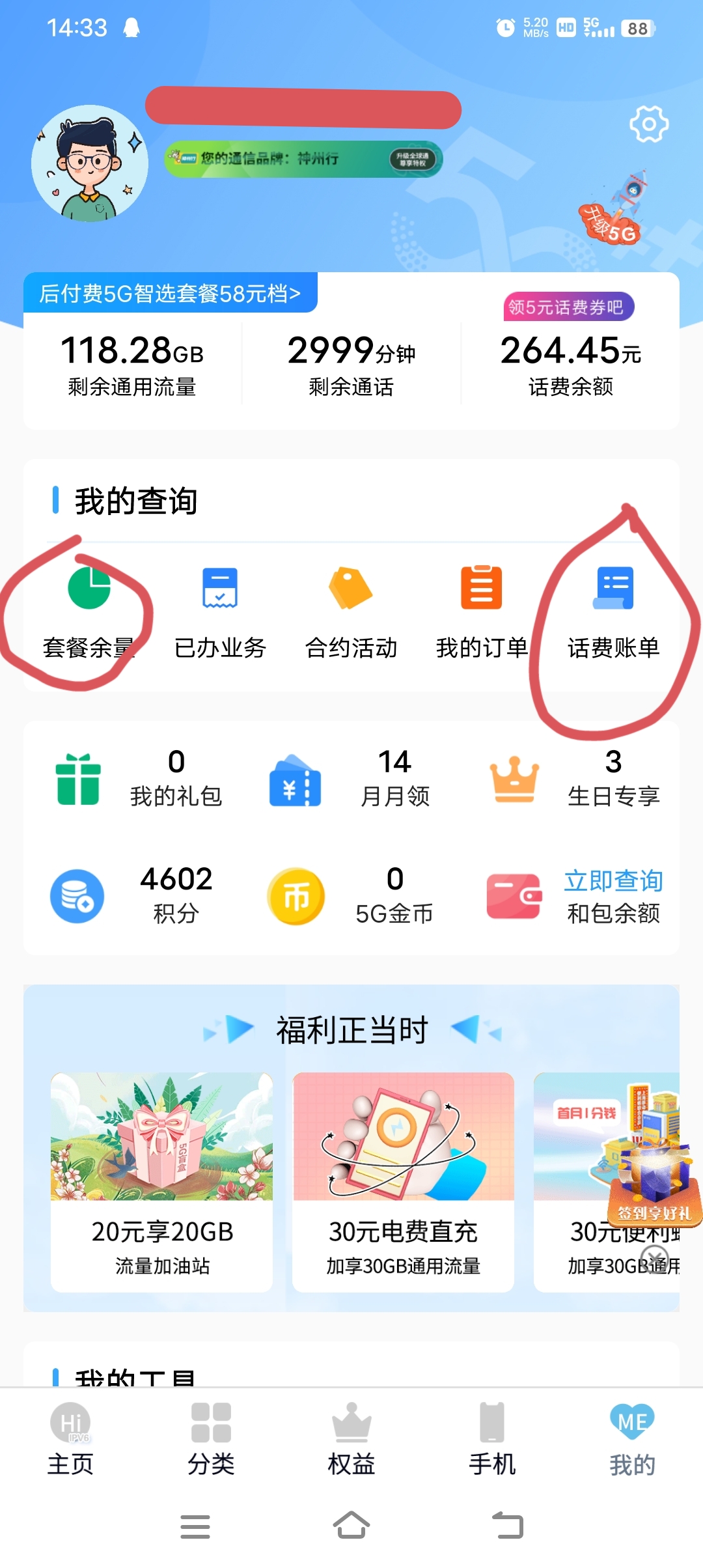Go to the system home screen
703x1568 pixels.
pyautogui.click(x=351, y=1525)
